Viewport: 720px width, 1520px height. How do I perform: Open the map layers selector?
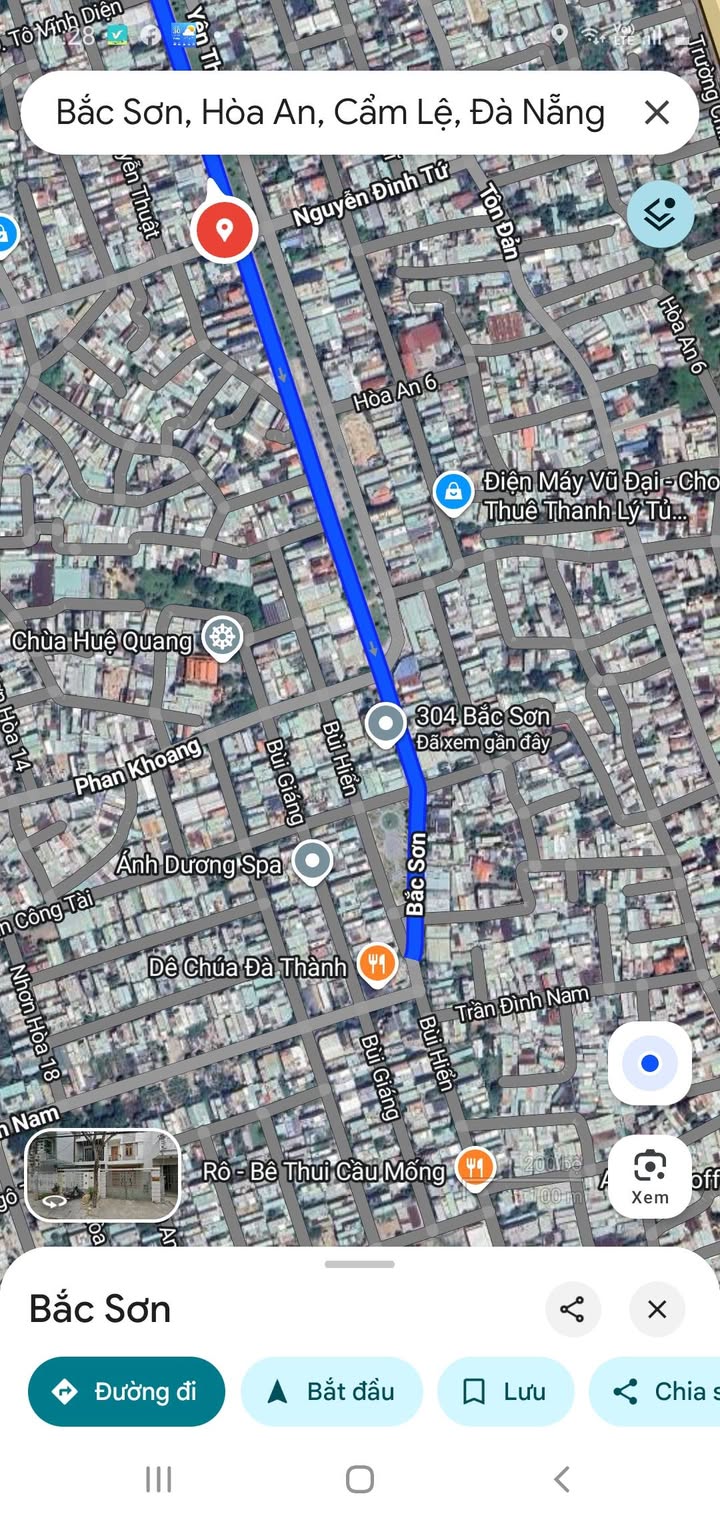point(660,214)
